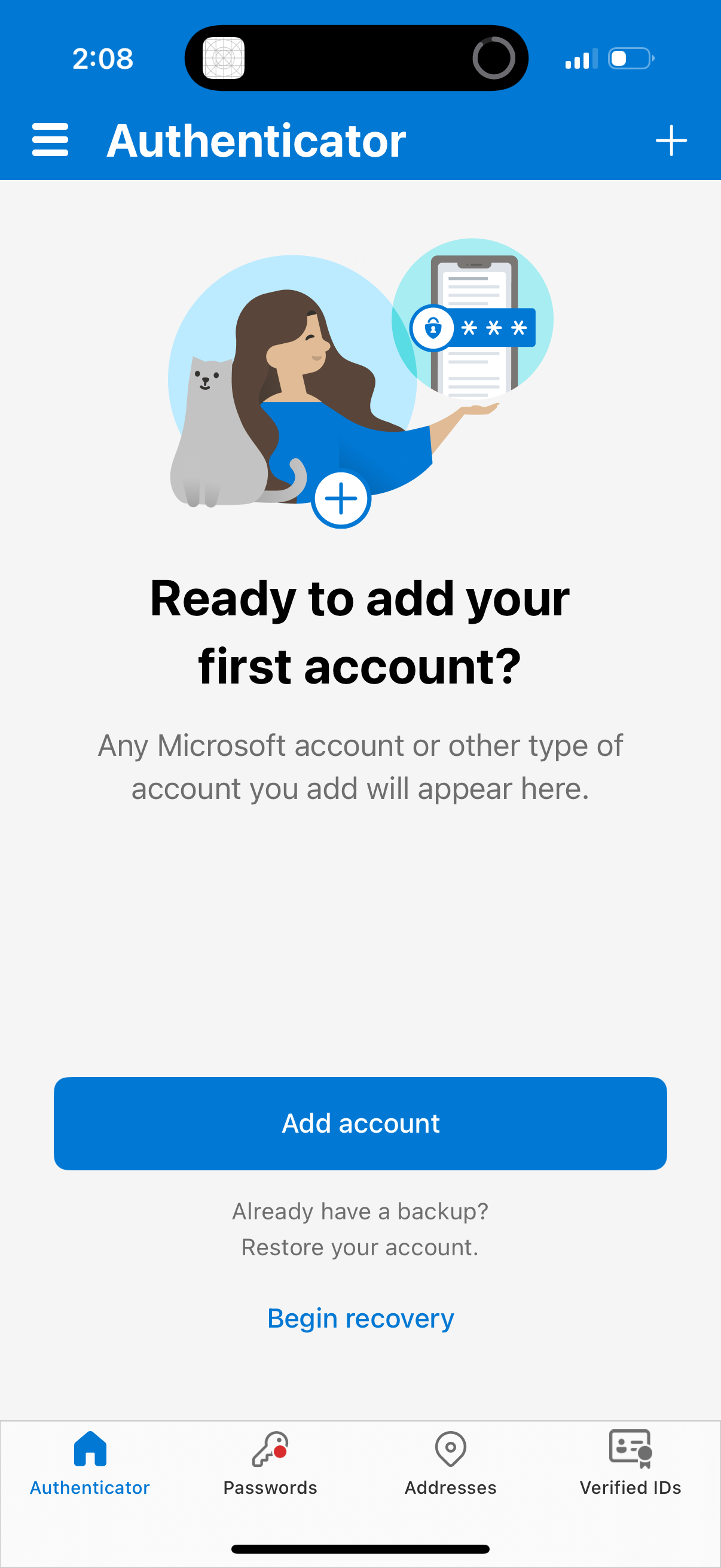Click the Restore your account text
The image size is (721, 1568).
(x=360, y=1246)
